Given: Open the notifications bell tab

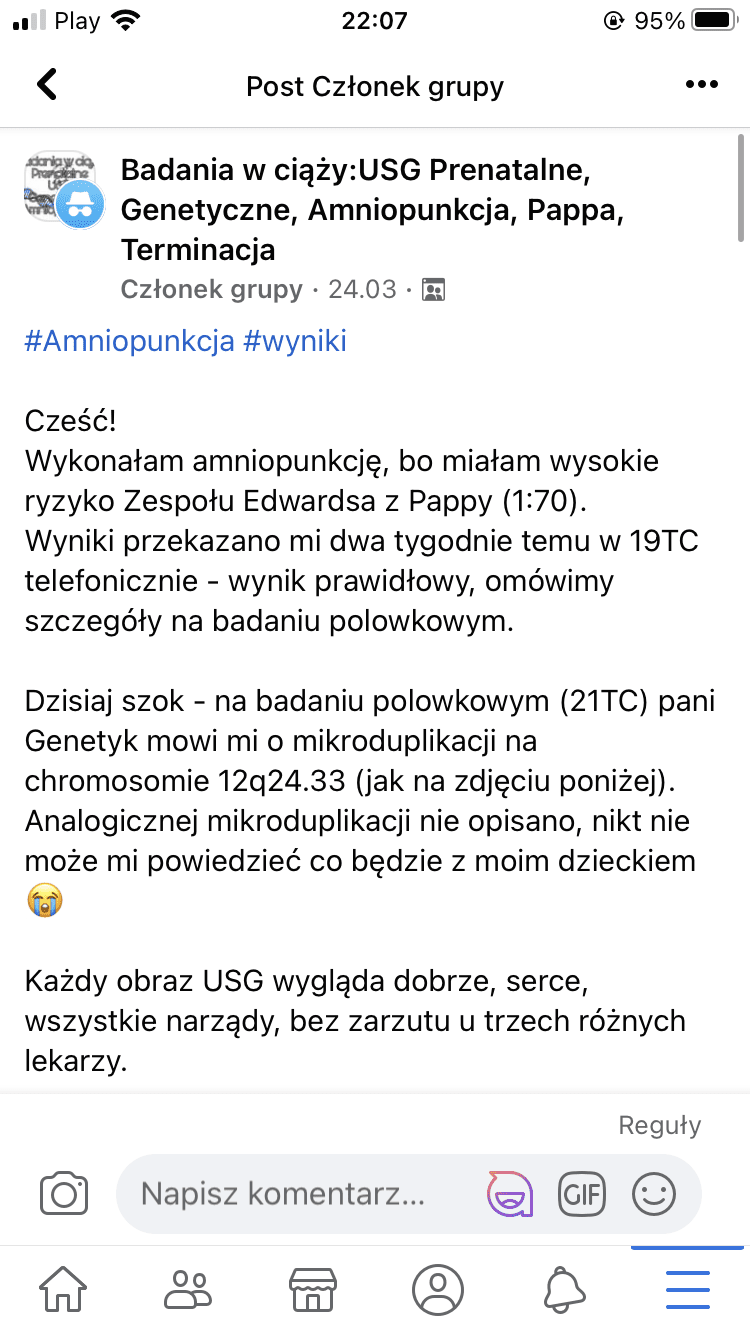Looking at the screenshot, I should coord(563,1290).
